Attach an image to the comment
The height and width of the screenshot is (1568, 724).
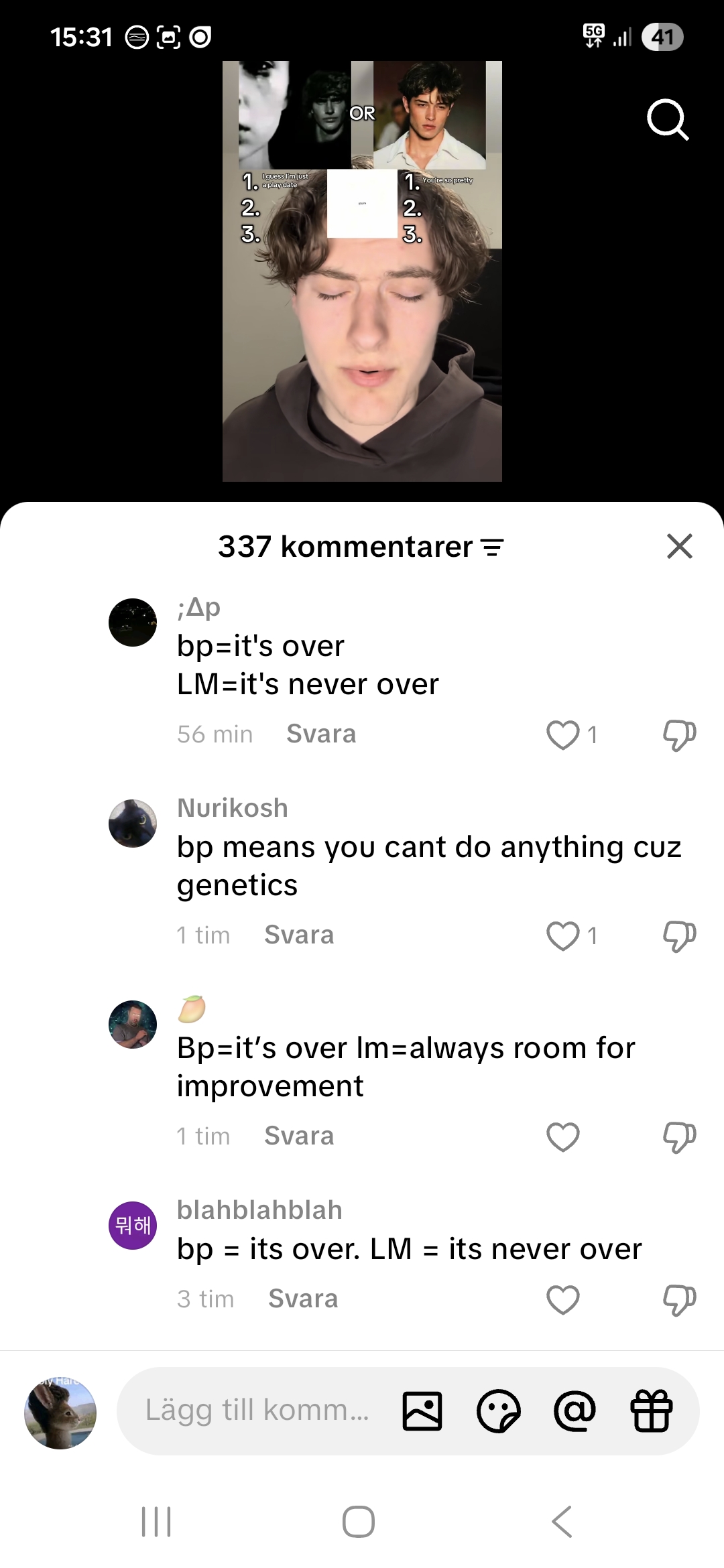coord(422,1411)
